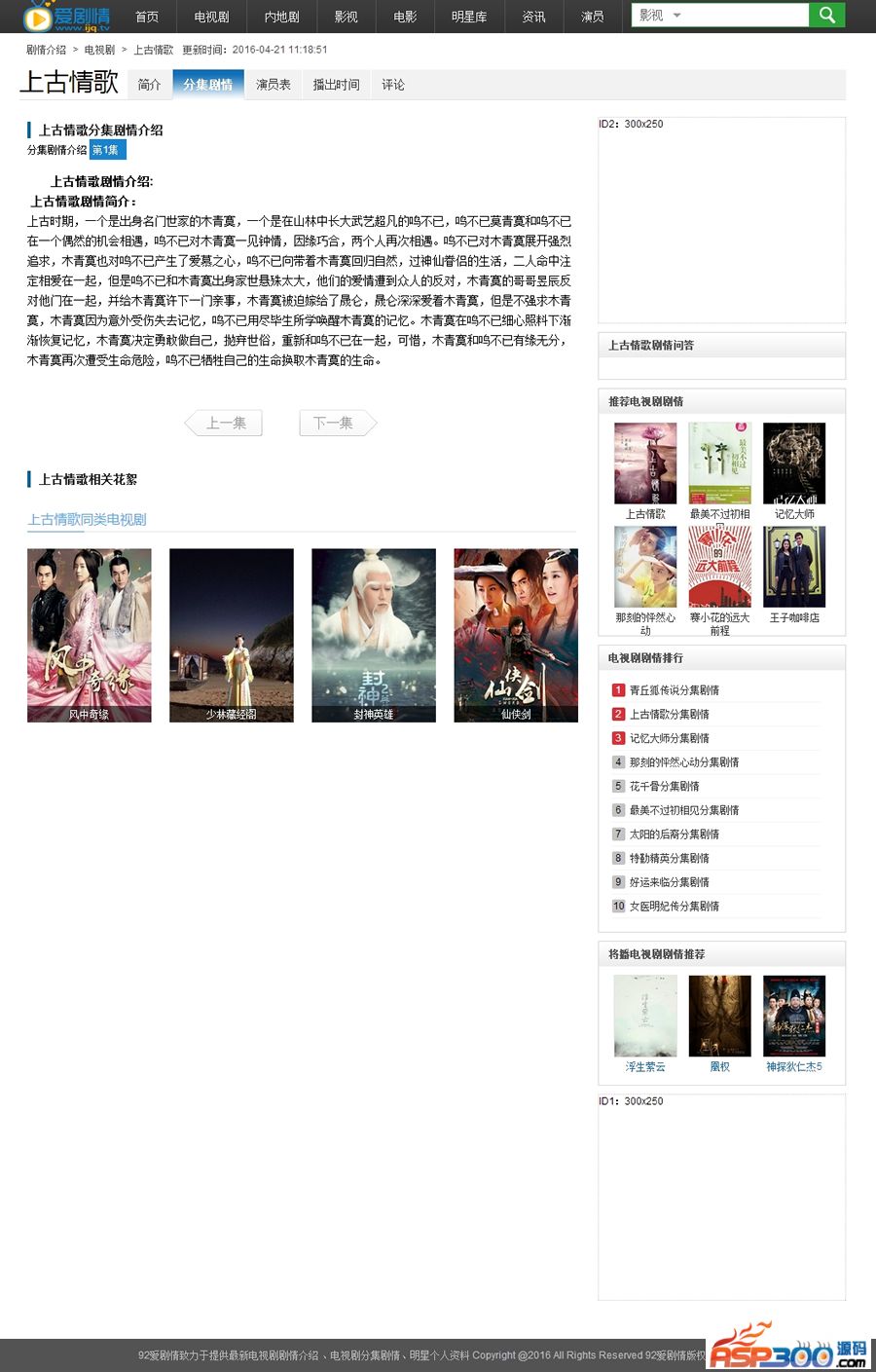Go to 首页 in top navigation
The image size is (876, 1372).
click(x=147, y=17)
